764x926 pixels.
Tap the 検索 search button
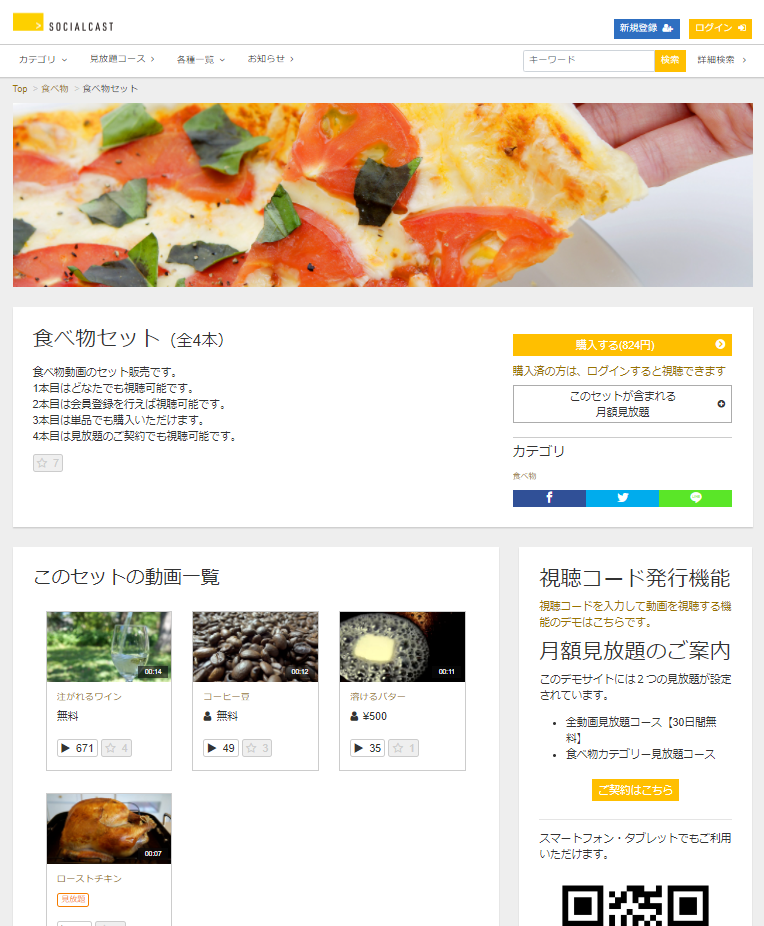670,60
